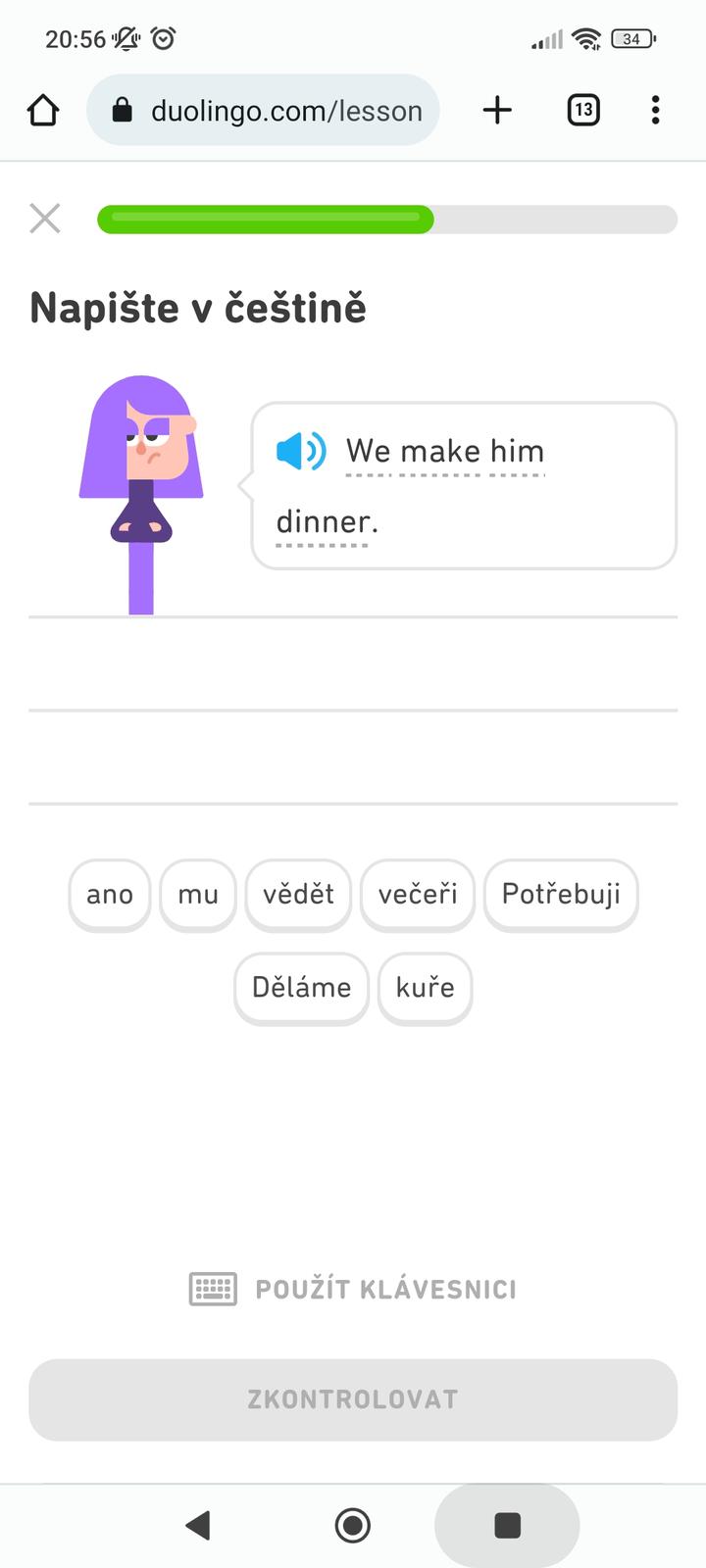Tap the Zkontrolovat check button
This screenshot has width=706, height=1568.
point(353,1399)
